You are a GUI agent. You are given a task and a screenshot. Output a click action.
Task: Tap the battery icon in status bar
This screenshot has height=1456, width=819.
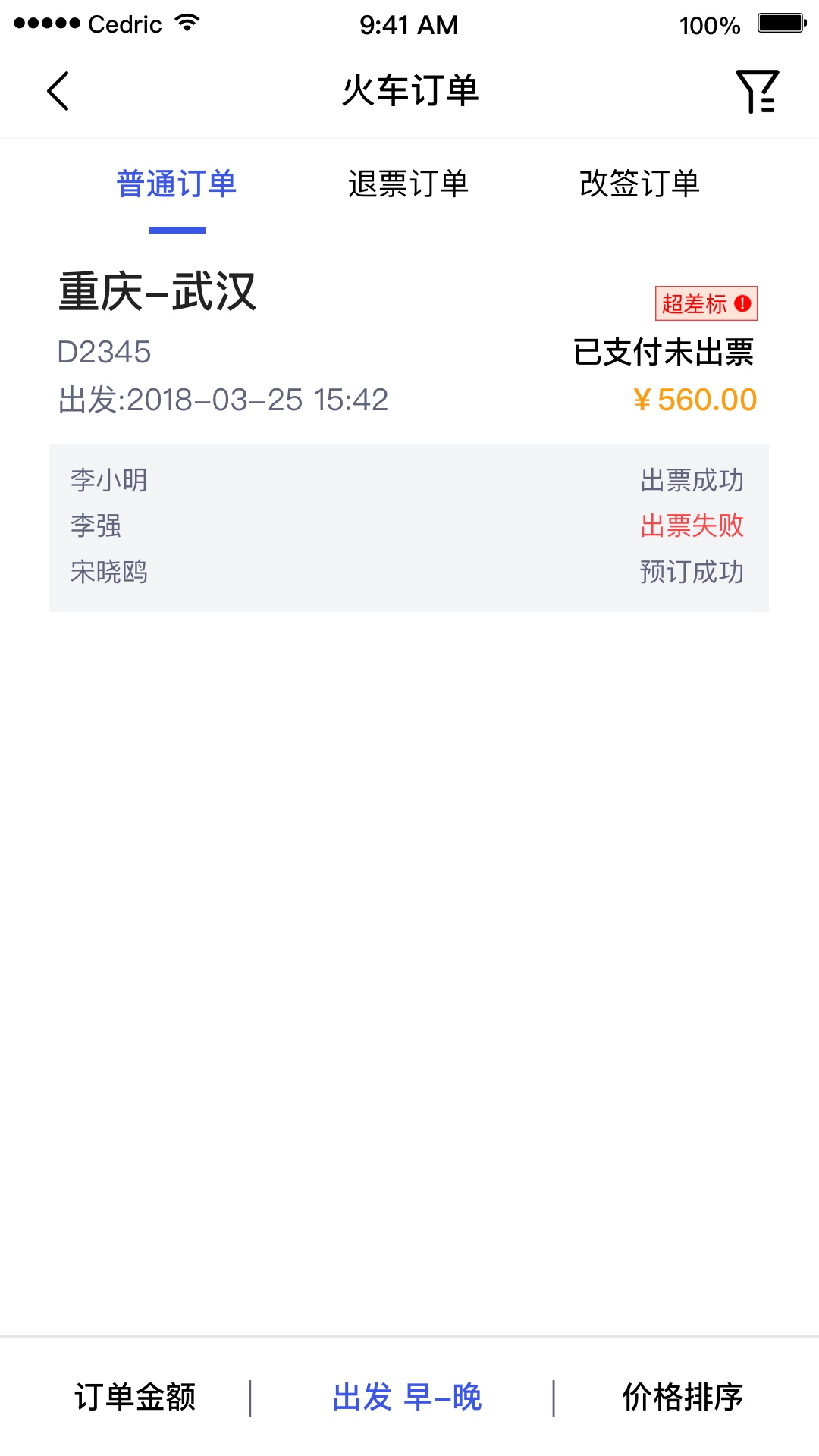[781, 23]
